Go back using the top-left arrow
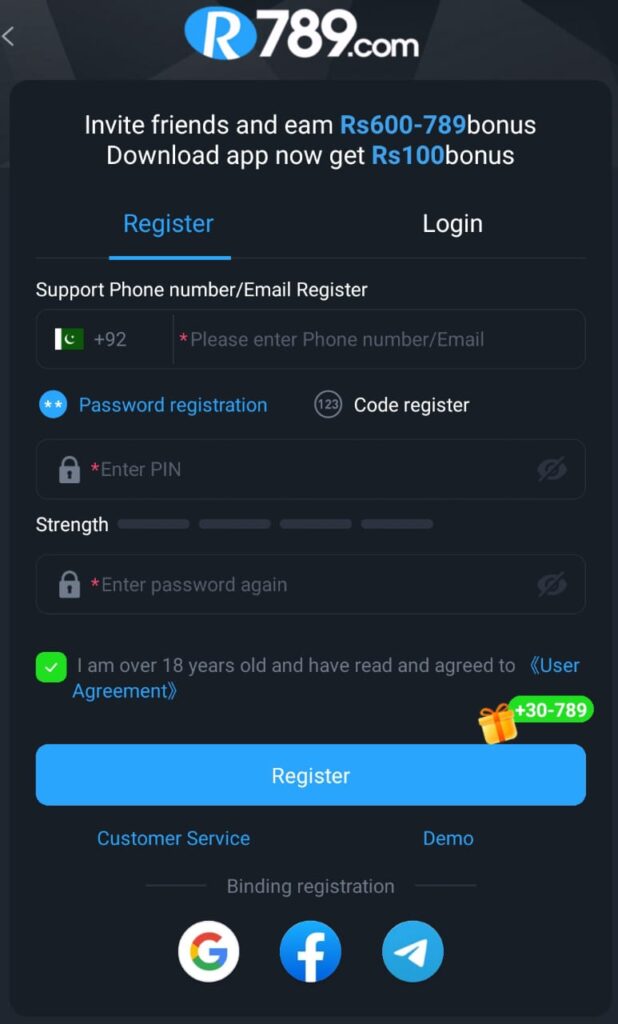The height and width of the screenshot is (1024, 618). 9,37
